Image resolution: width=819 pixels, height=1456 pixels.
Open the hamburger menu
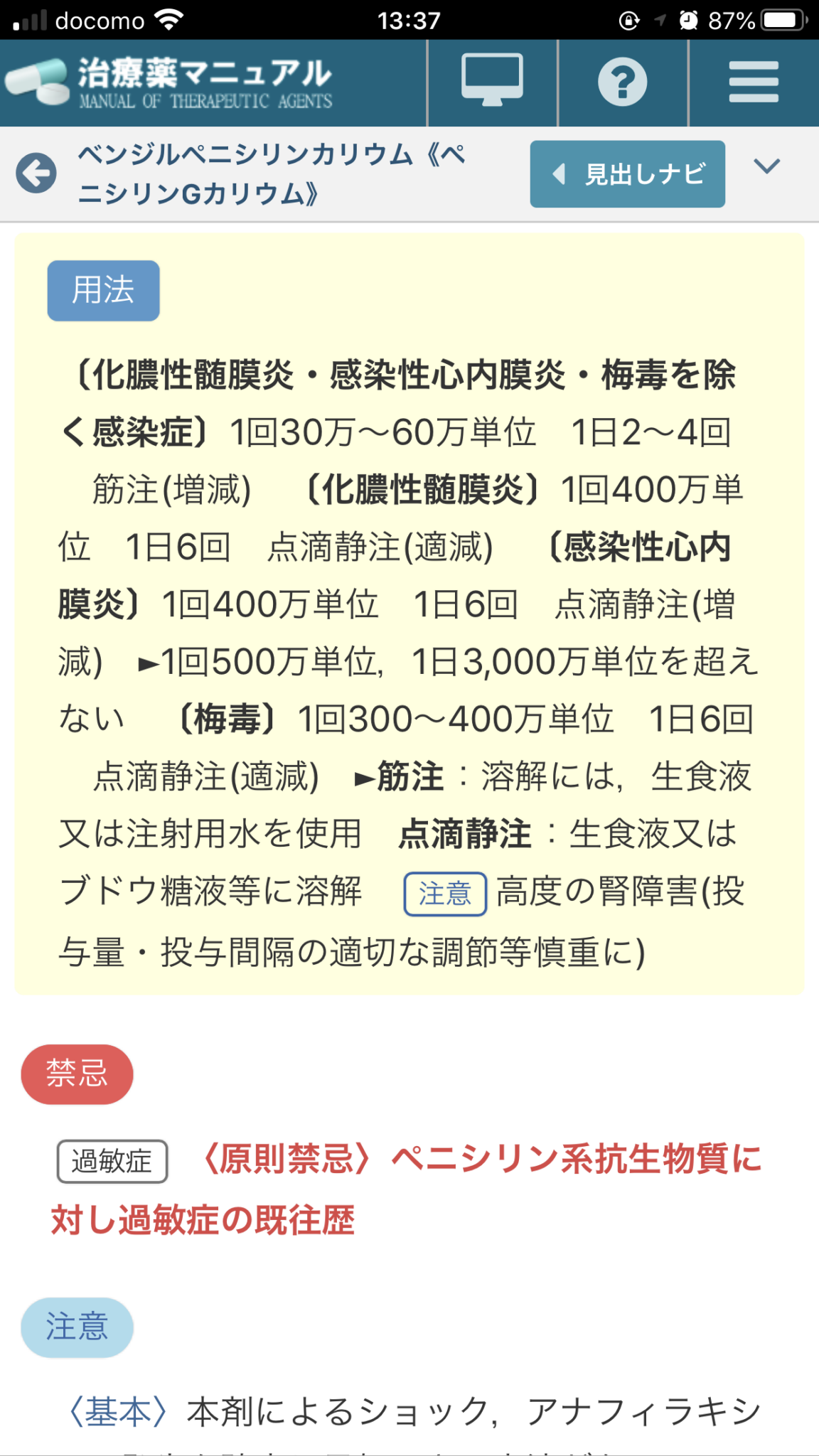[x=754, y=82]
